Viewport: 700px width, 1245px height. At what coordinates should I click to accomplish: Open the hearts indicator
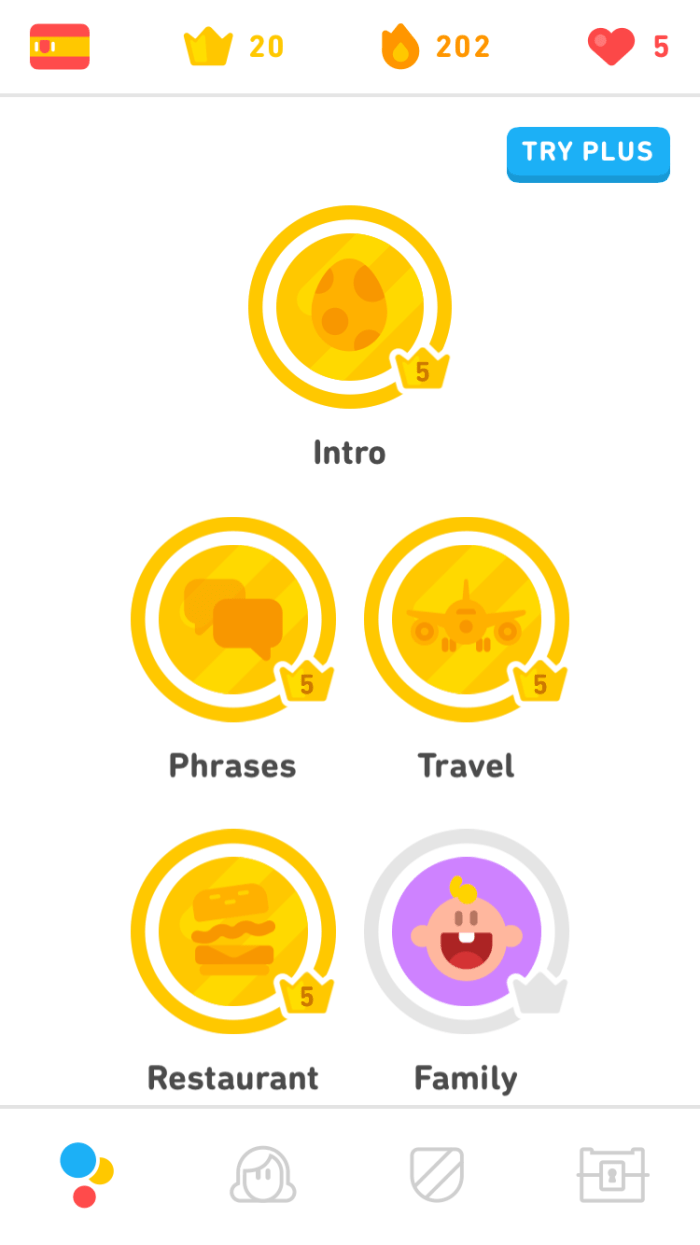pyautogui.click(x=628, y=47)
